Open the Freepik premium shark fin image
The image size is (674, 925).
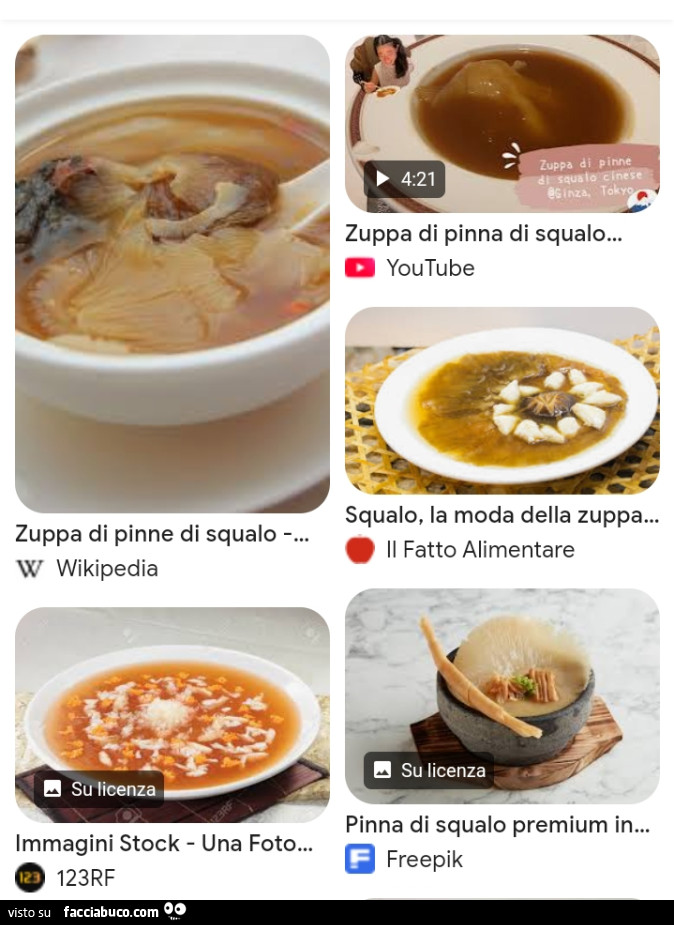pos(502,695)
